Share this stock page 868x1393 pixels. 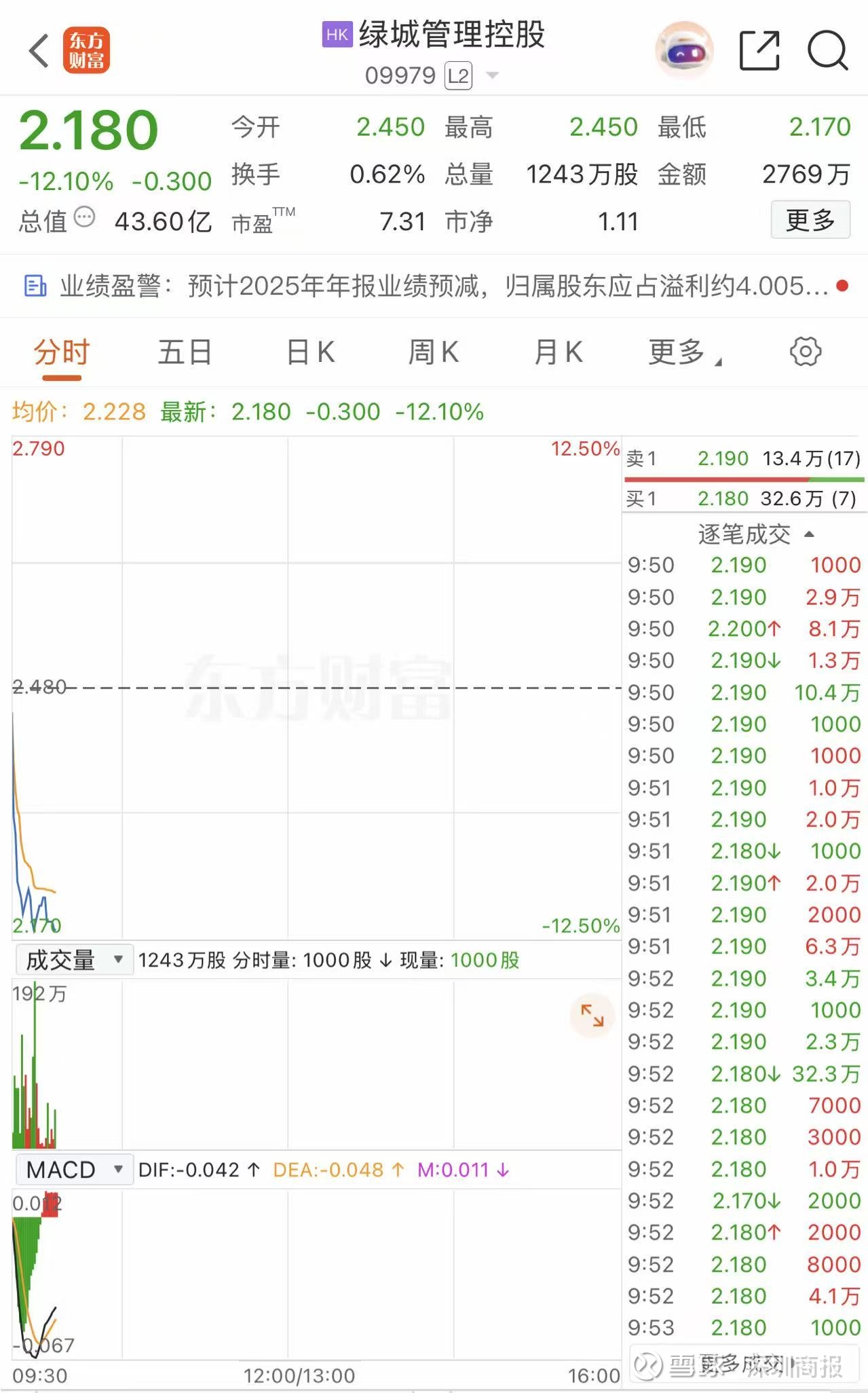pos(759,51)
